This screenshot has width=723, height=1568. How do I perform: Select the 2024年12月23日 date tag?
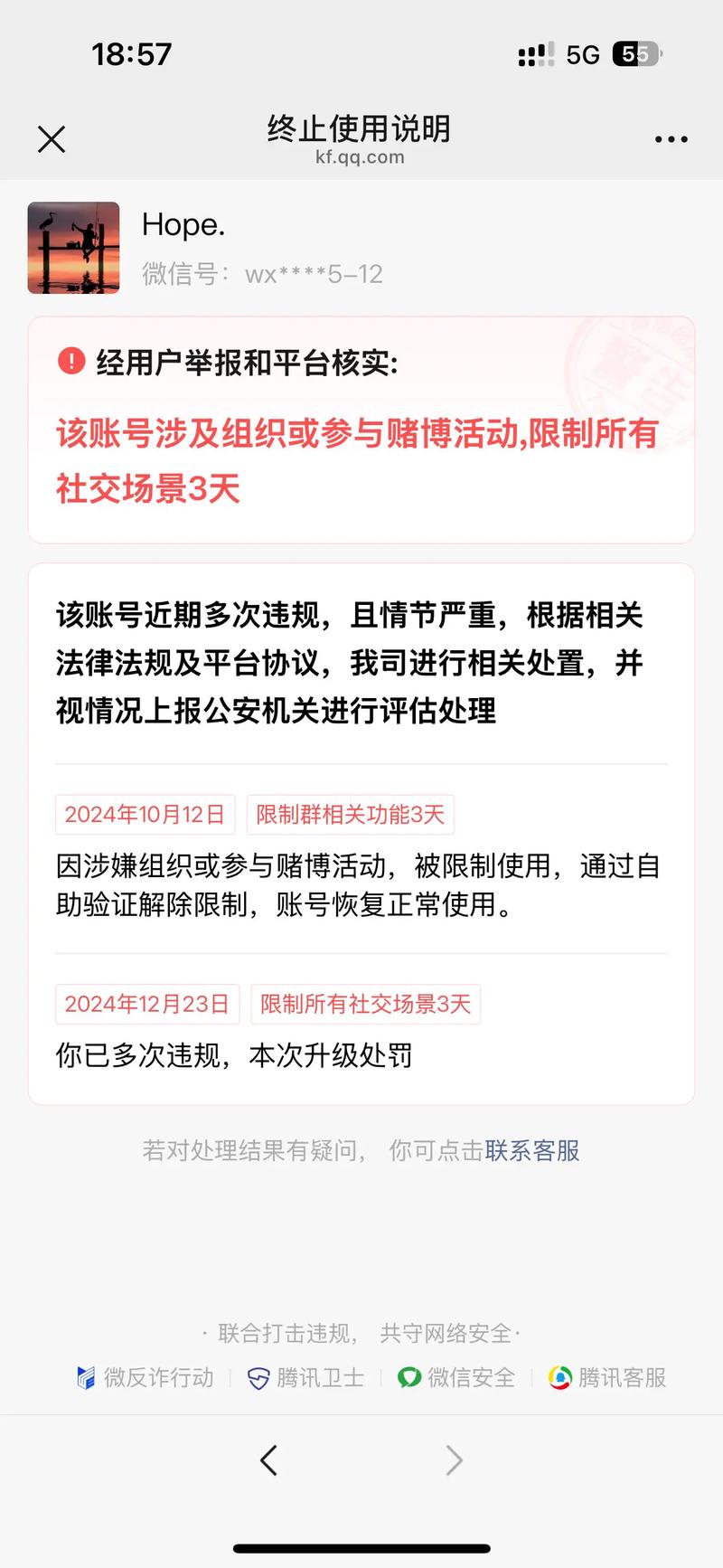pyautogui.click(x=146, y=1004)
